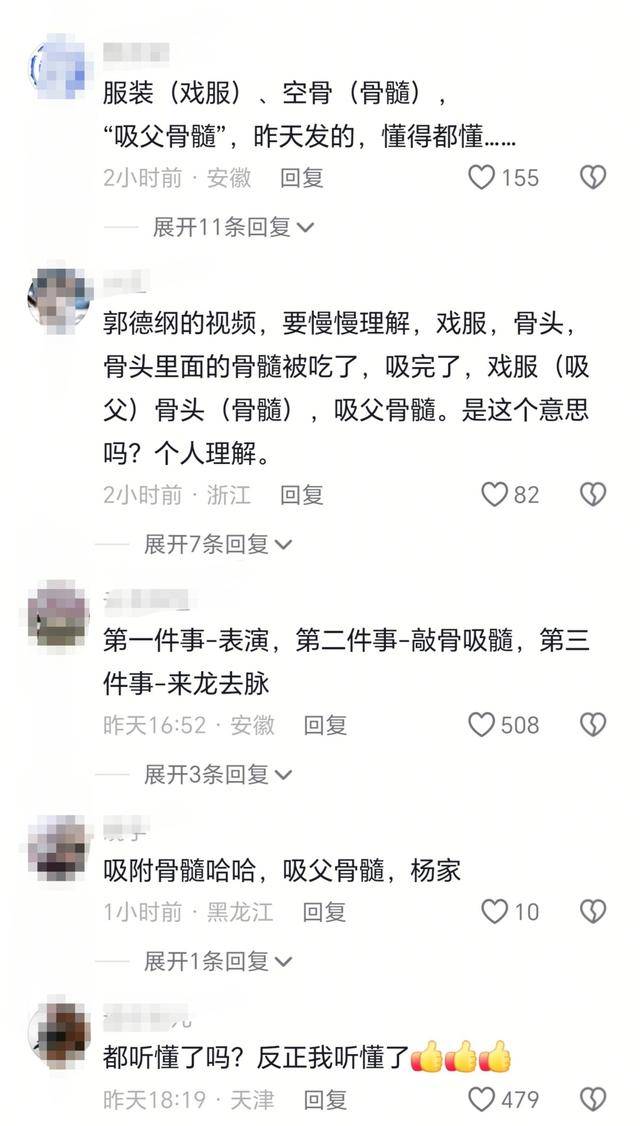640x1126 pixels.
Task: Dislike the comment from 天津
Action: point(593,1100)
